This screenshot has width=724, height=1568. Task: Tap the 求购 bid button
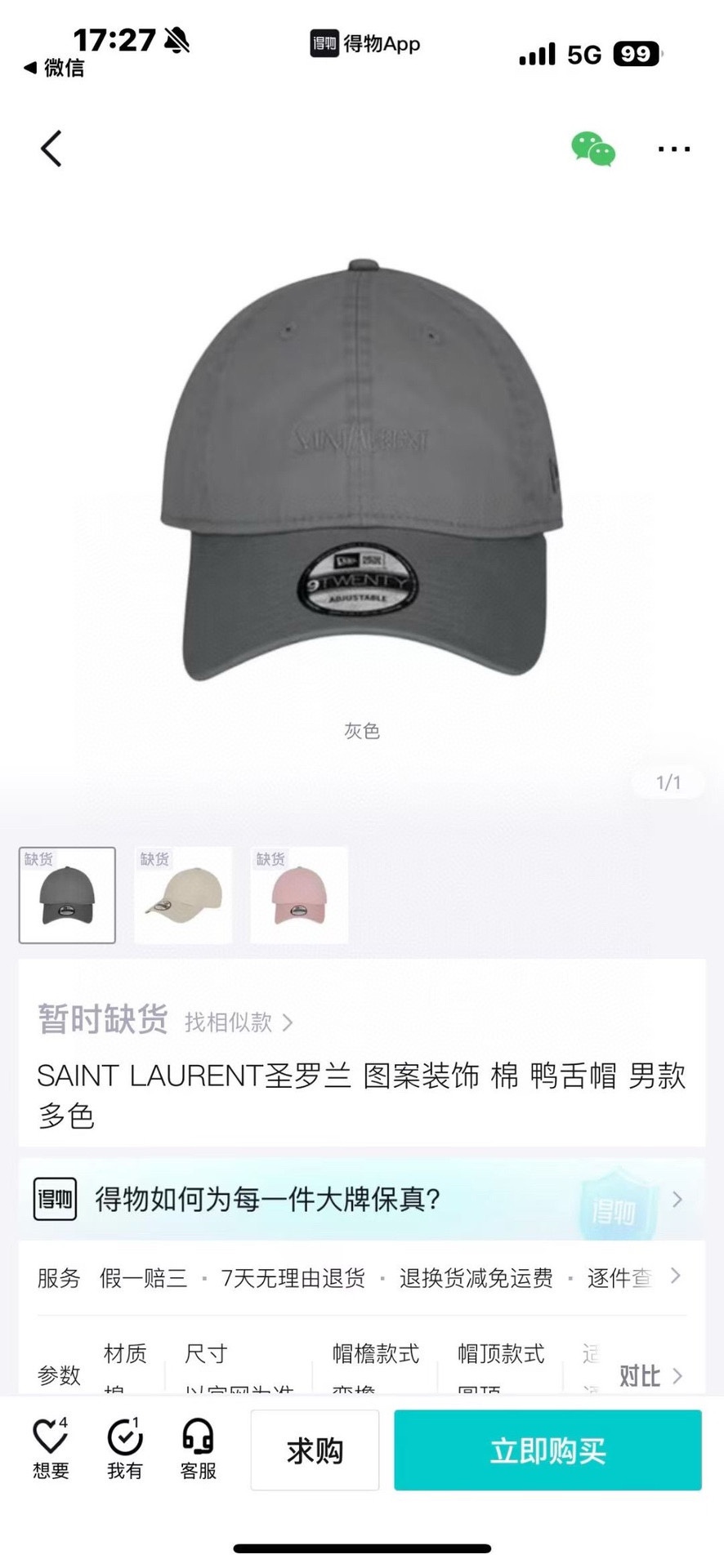[x=315, y=1450]
